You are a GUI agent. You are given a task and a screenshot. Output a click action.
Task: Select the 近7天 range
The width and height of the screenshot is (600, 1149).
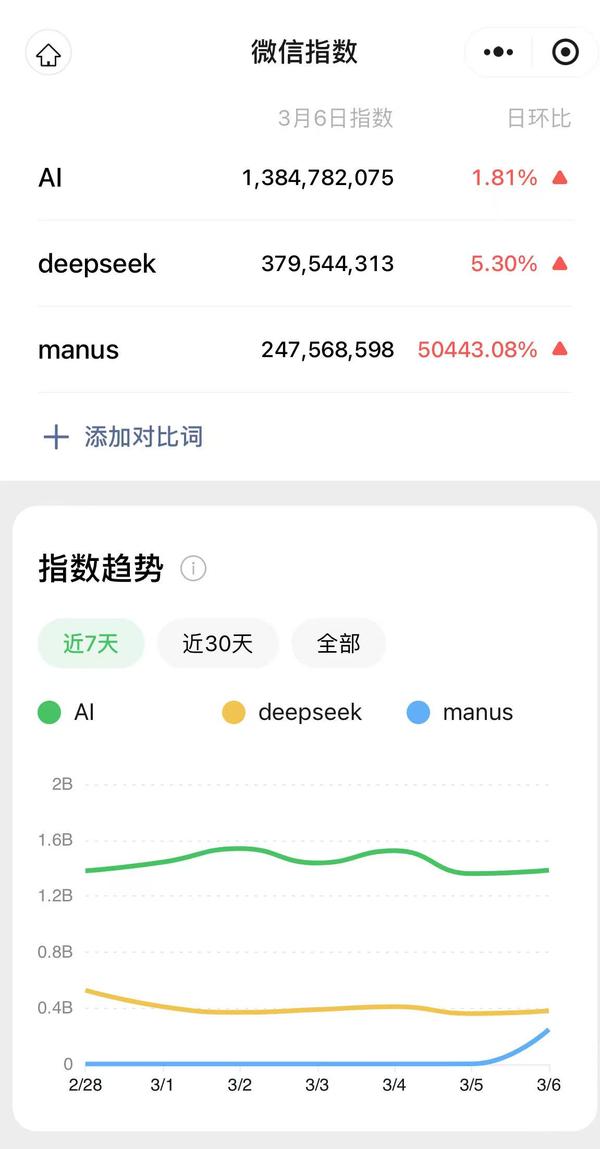tap(91, 643)
